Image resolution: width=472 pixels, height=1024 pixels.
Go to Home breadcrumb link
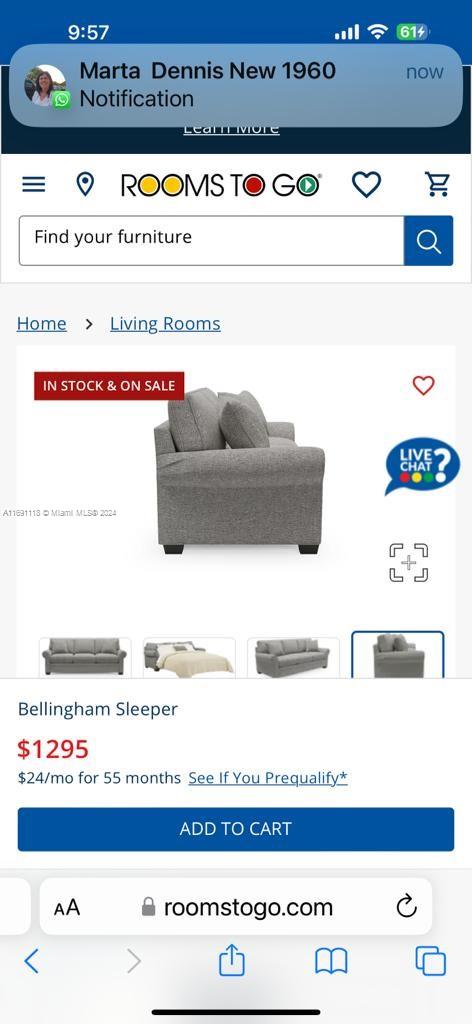tap(42, 324)
